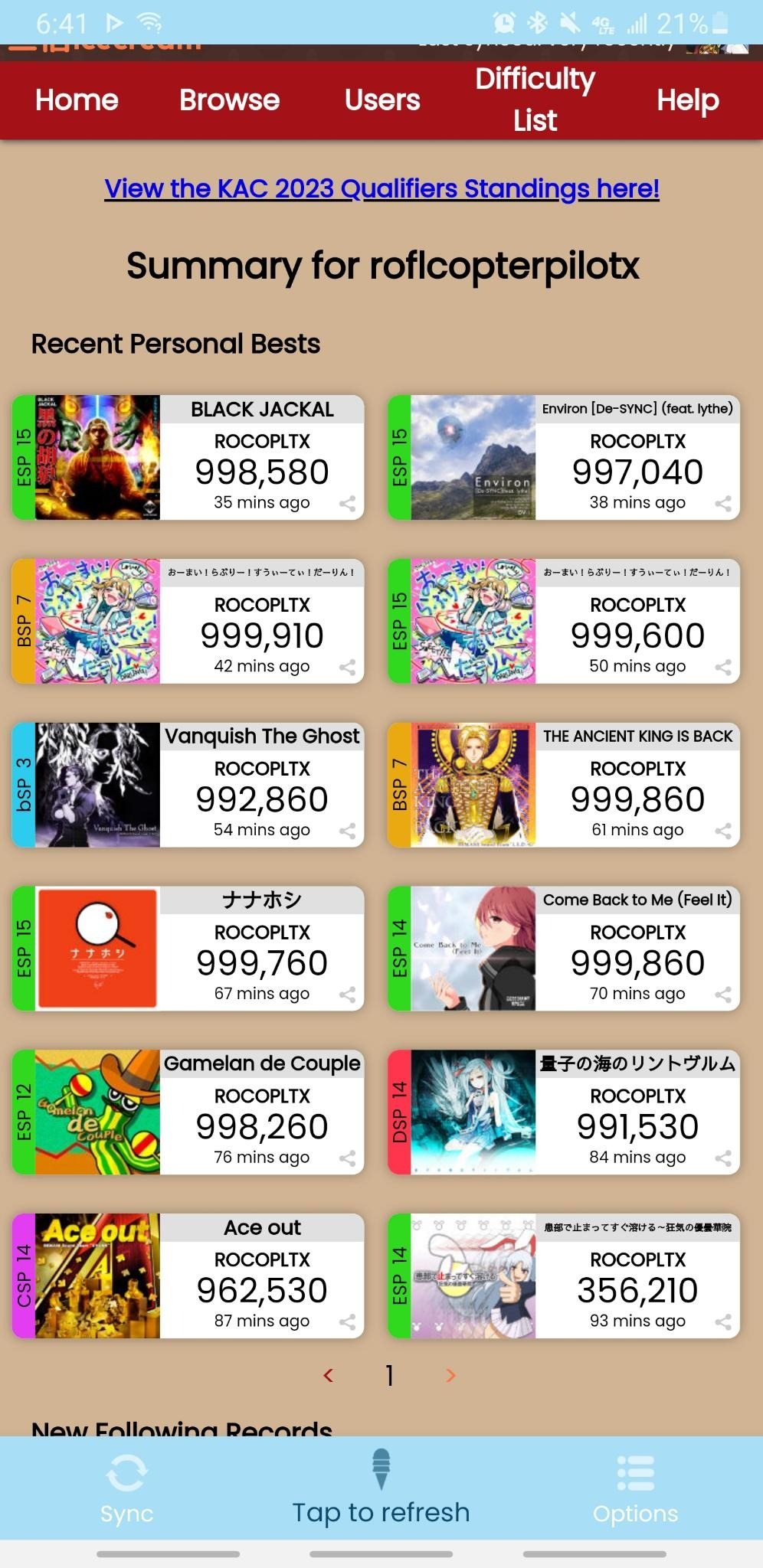
Task: Share the Gamelan de Couple score
Action: pyautogui.click(x=347, y=1158)
